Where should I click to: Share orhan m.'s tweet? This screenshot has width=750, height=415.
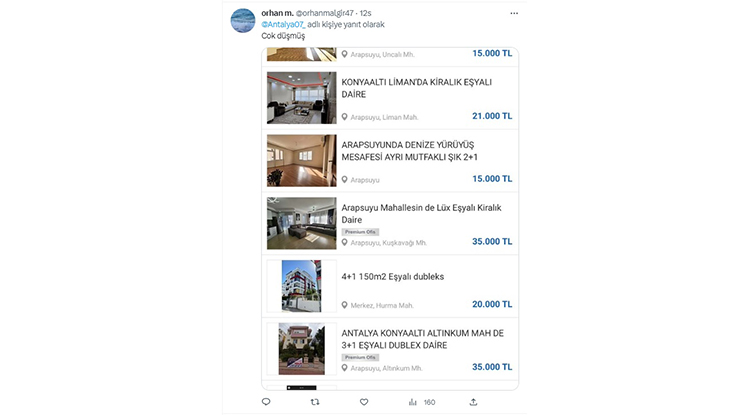tap(472, 402)
